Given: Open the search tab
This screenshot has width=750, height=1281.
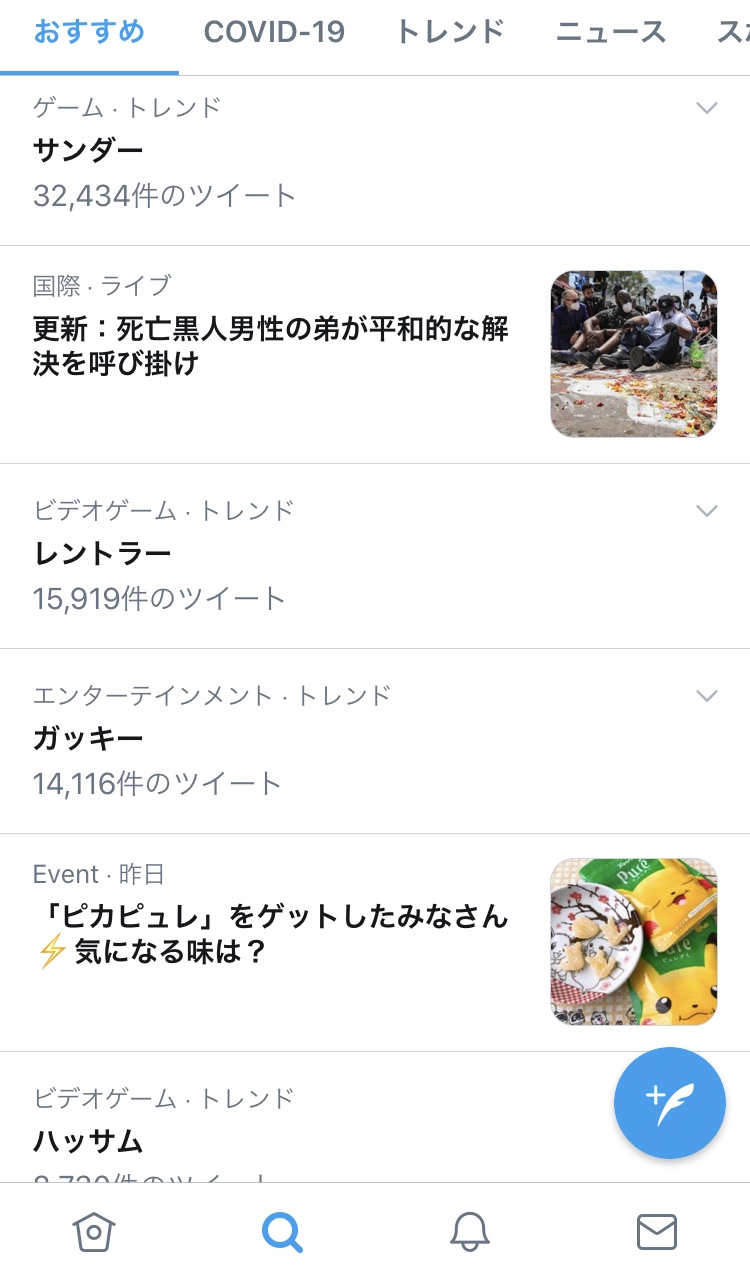Looking at the screenshot, I should [282, 1232].
